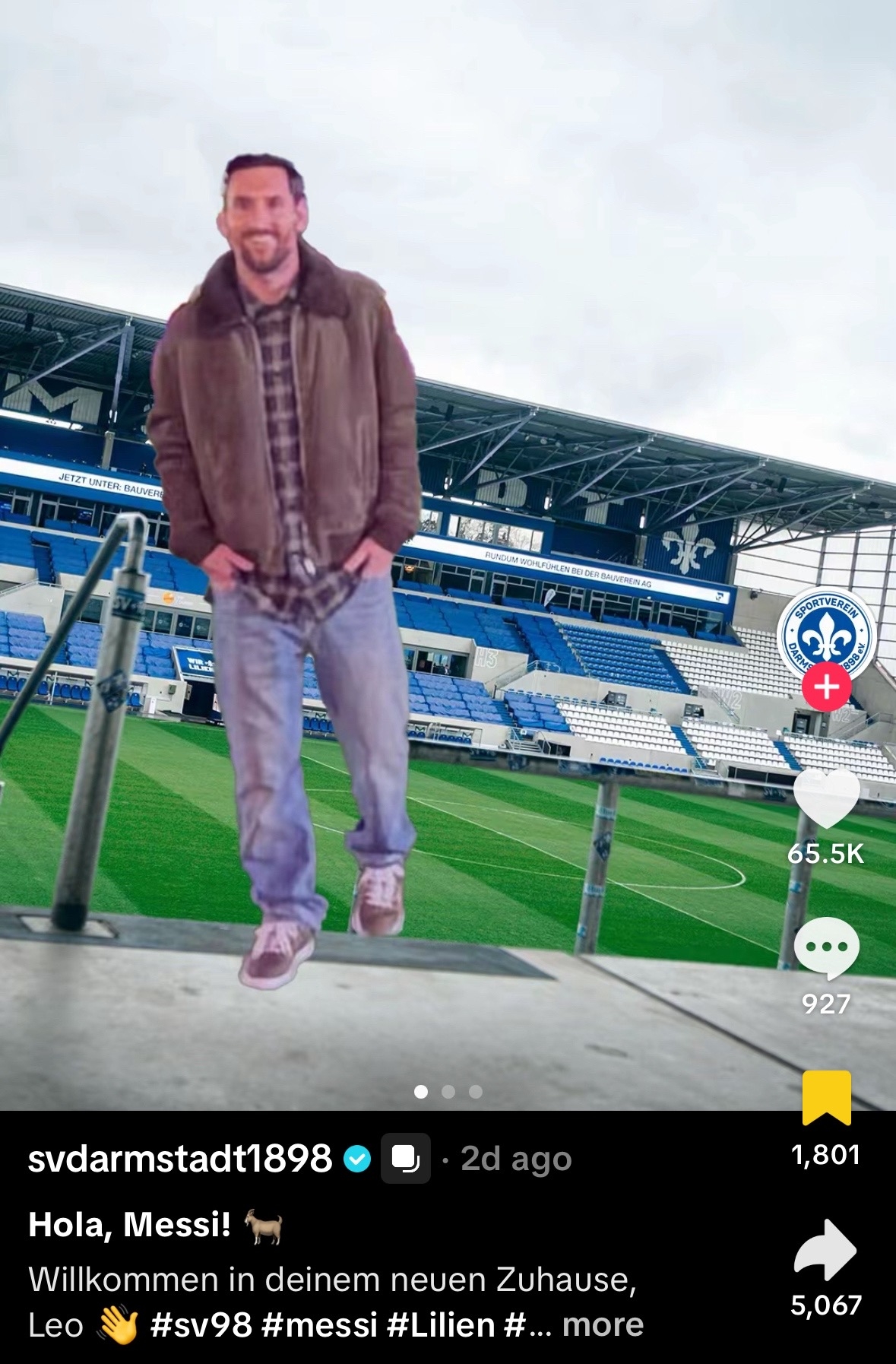Open the #sv98 hashtag

point(201,1325)
